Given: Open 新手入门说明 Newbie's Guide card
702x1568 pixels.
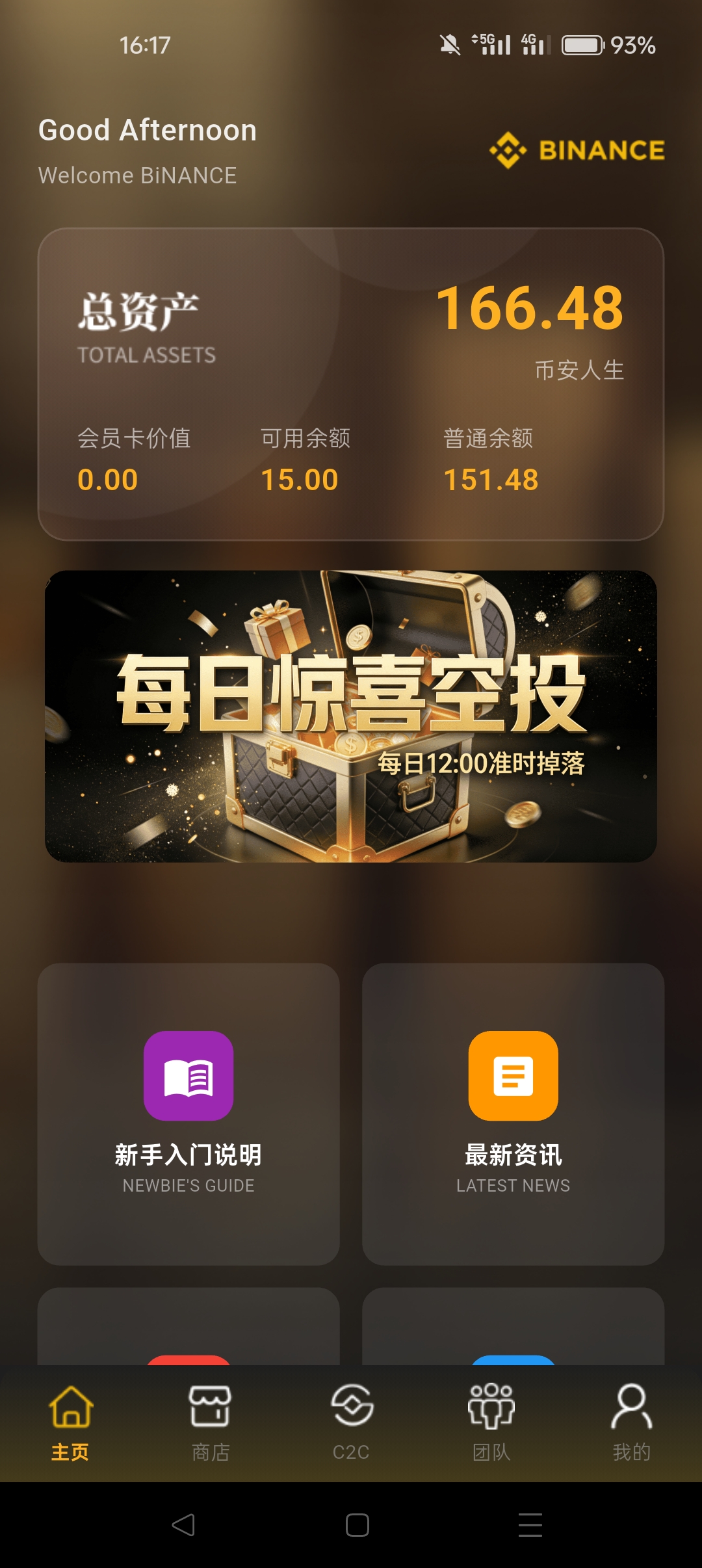Looking at the screenshot, I should 188,1113.
